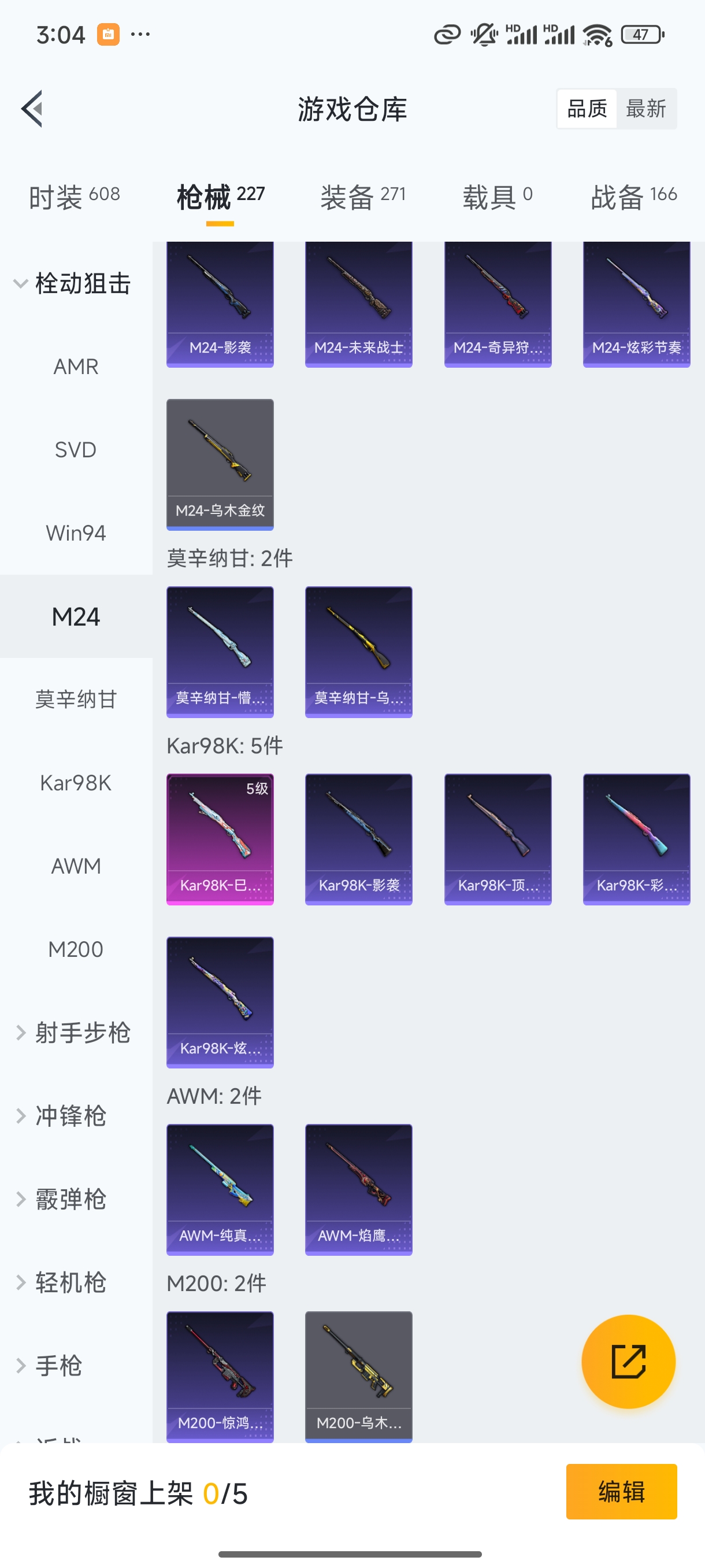Sort by 品质
The width and height of the screenshot is (705, 1568).
tap(587, 109)
